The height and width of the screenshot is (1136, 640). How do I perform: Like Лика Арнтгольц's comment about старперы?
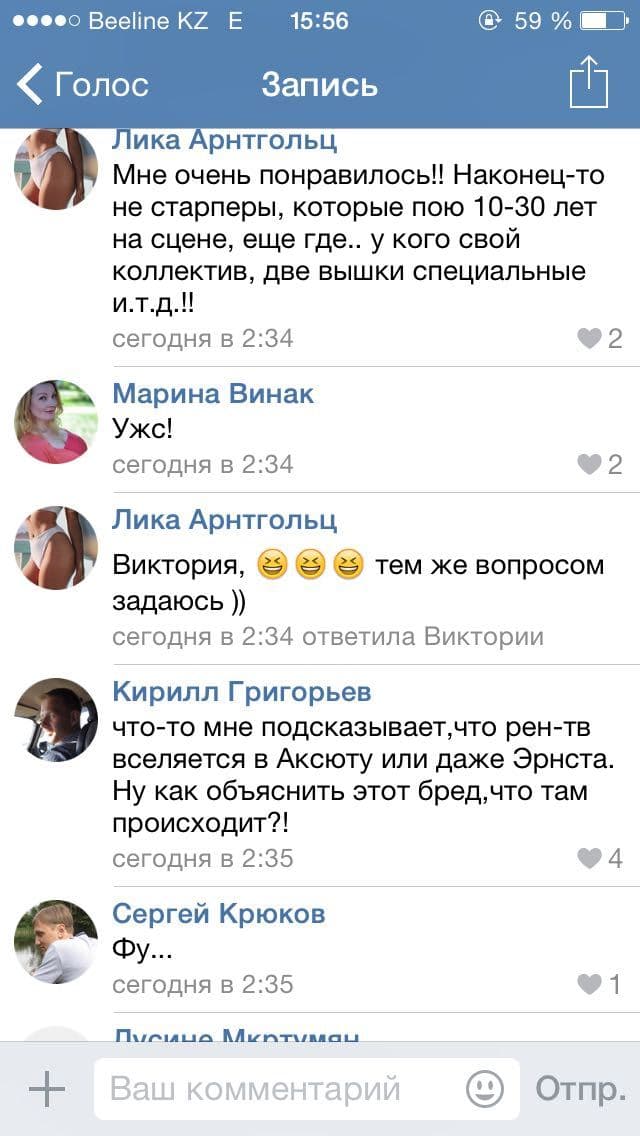[599, 338]
